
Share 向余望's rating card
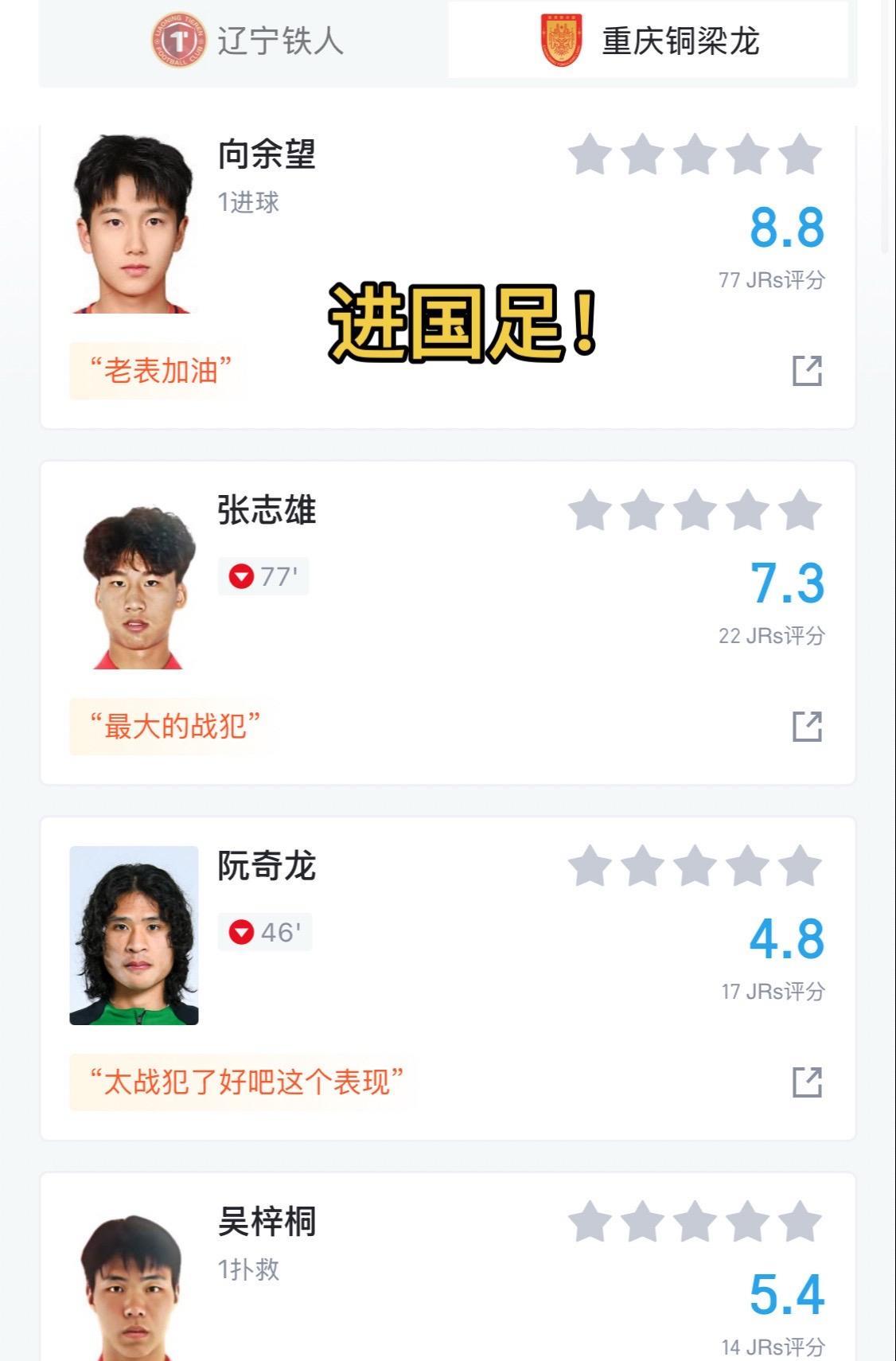[807, 371]
